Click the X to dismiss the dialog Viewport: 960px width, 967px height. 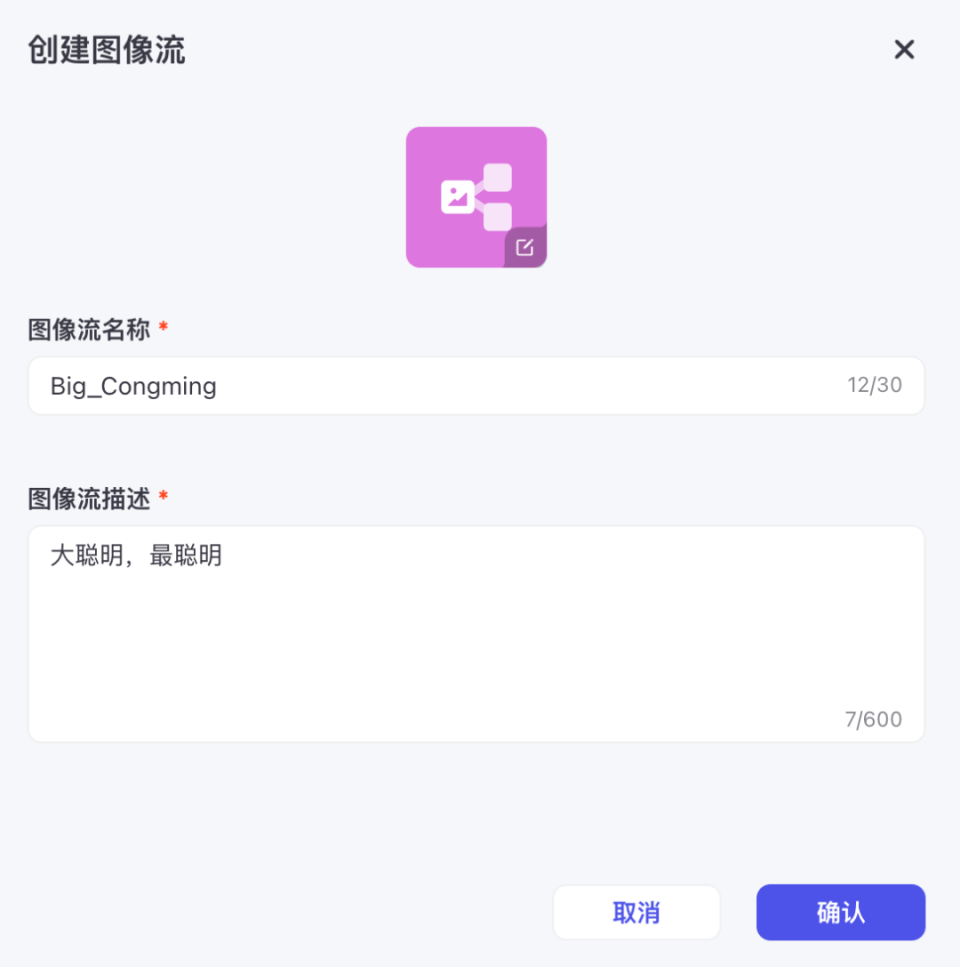(904, 49)
